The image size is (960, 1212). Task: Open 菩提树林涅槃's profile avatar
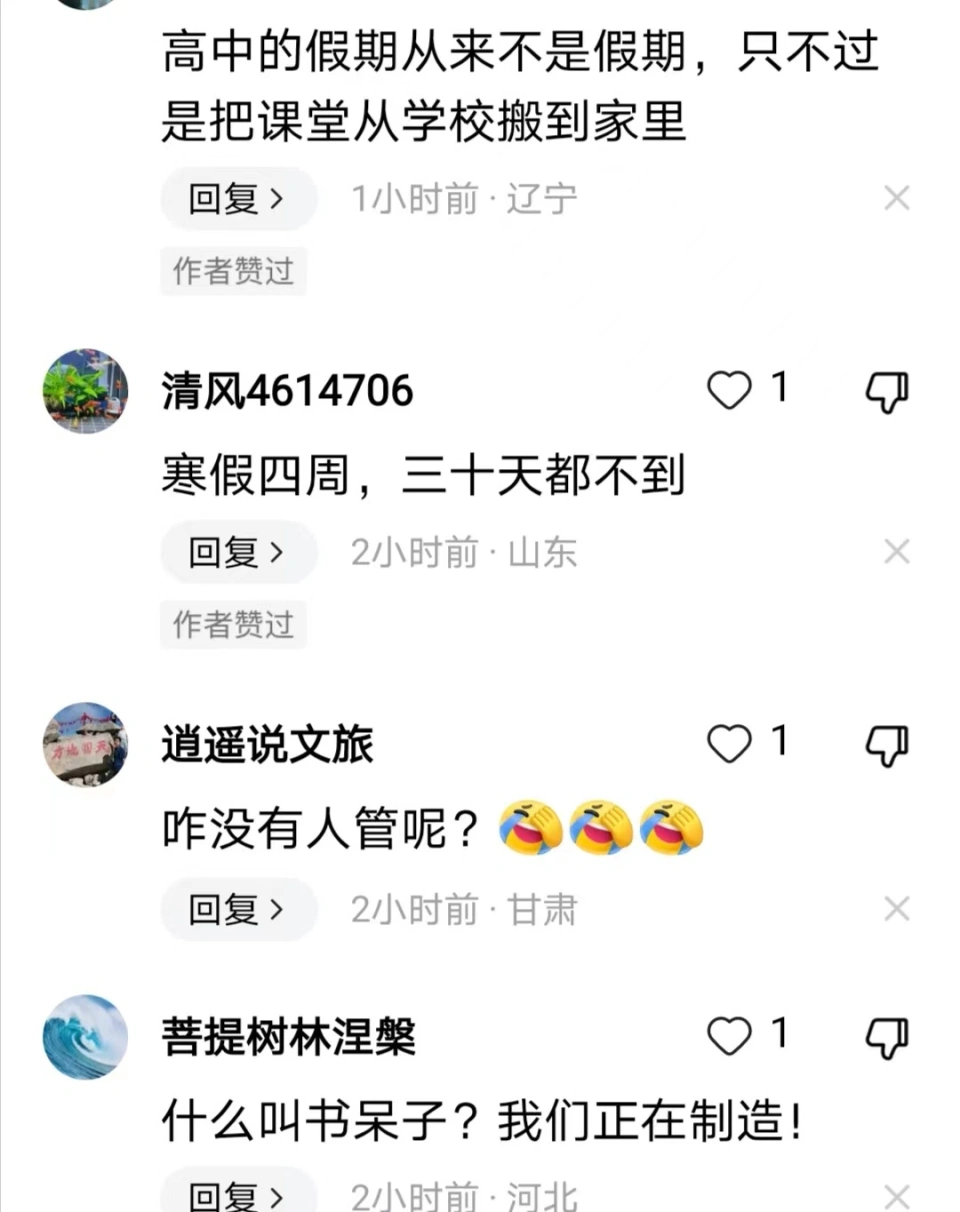[x=85, y=1037]
